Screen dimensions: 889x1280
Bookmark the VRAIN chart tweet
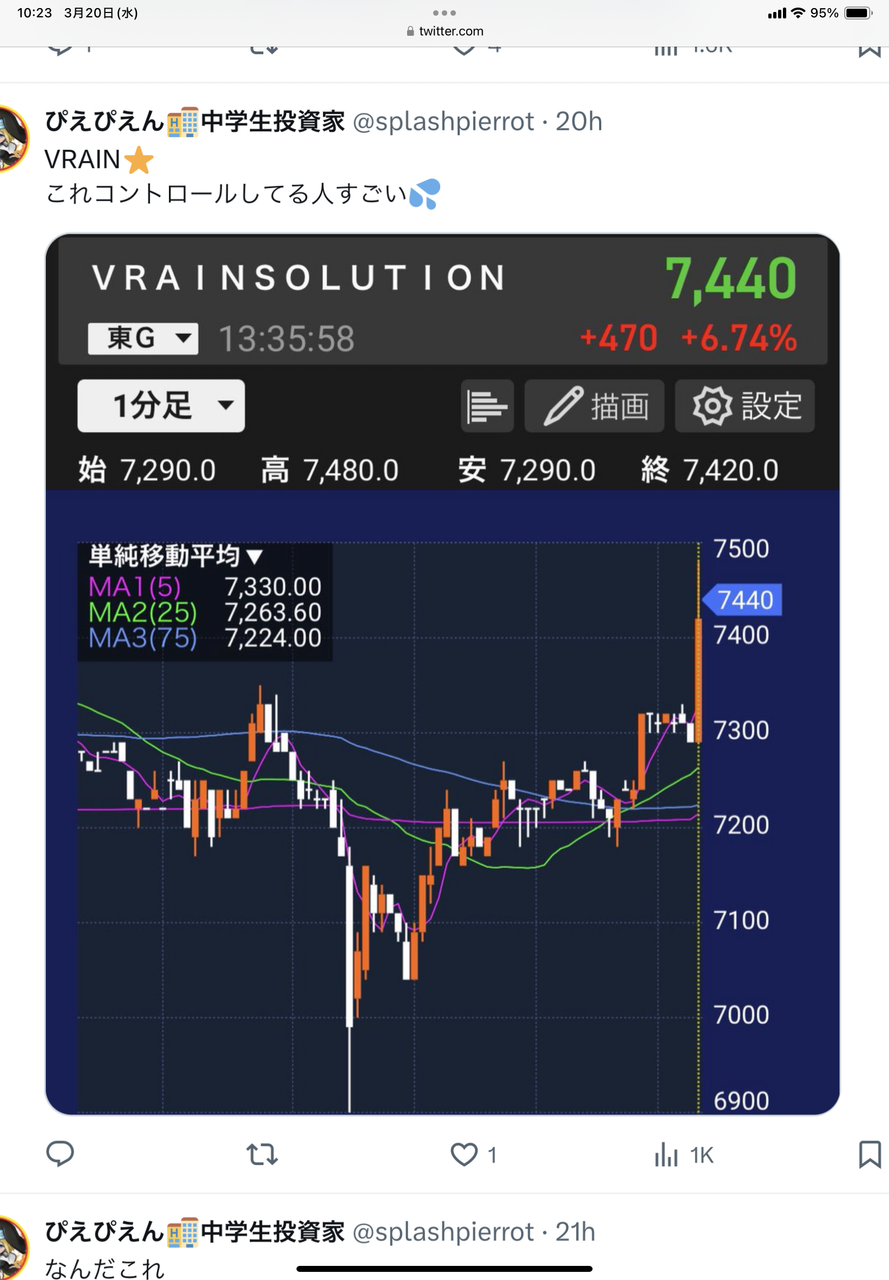pyautogui.click(x=869, y=1154)
